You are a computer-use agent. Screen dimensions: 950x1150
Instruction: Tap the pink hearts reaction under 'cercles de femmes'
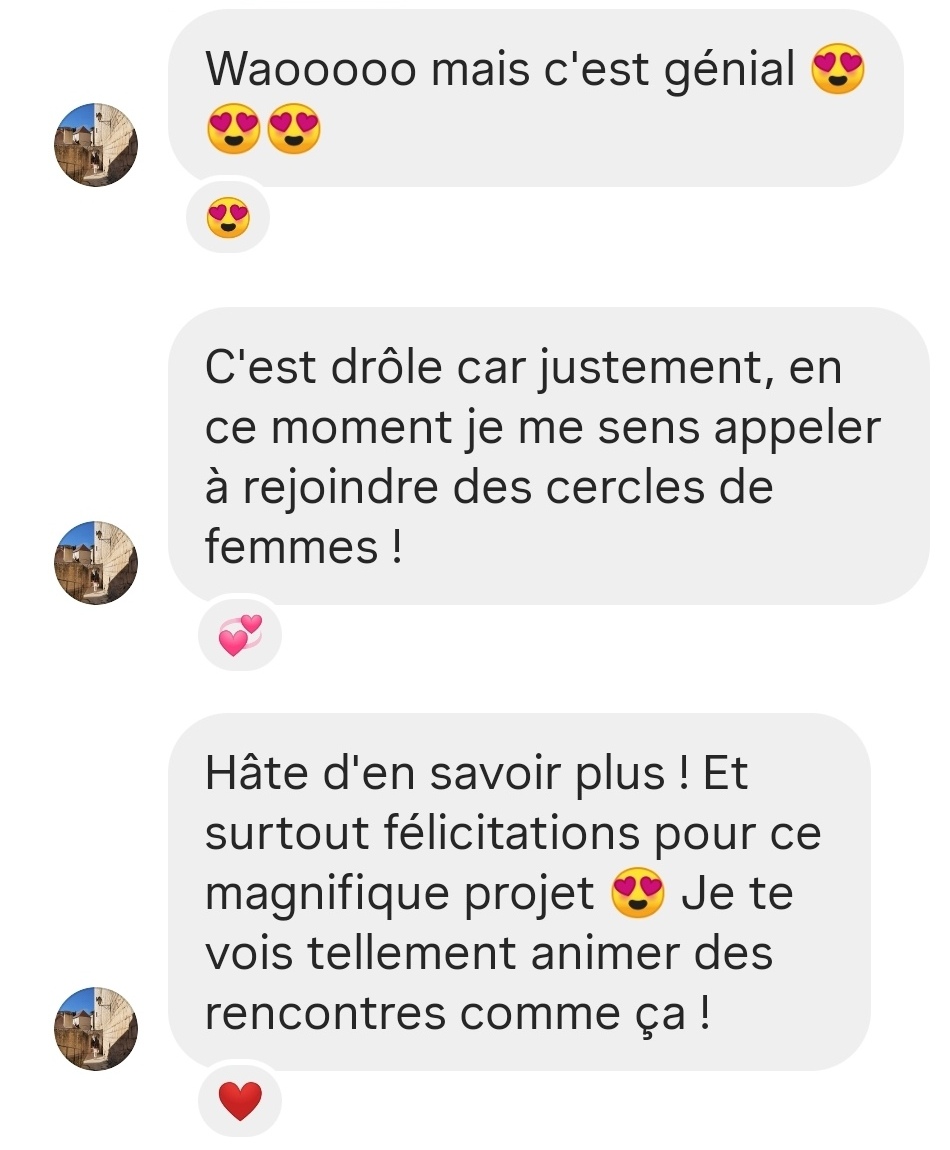click(x=240, y=635)
